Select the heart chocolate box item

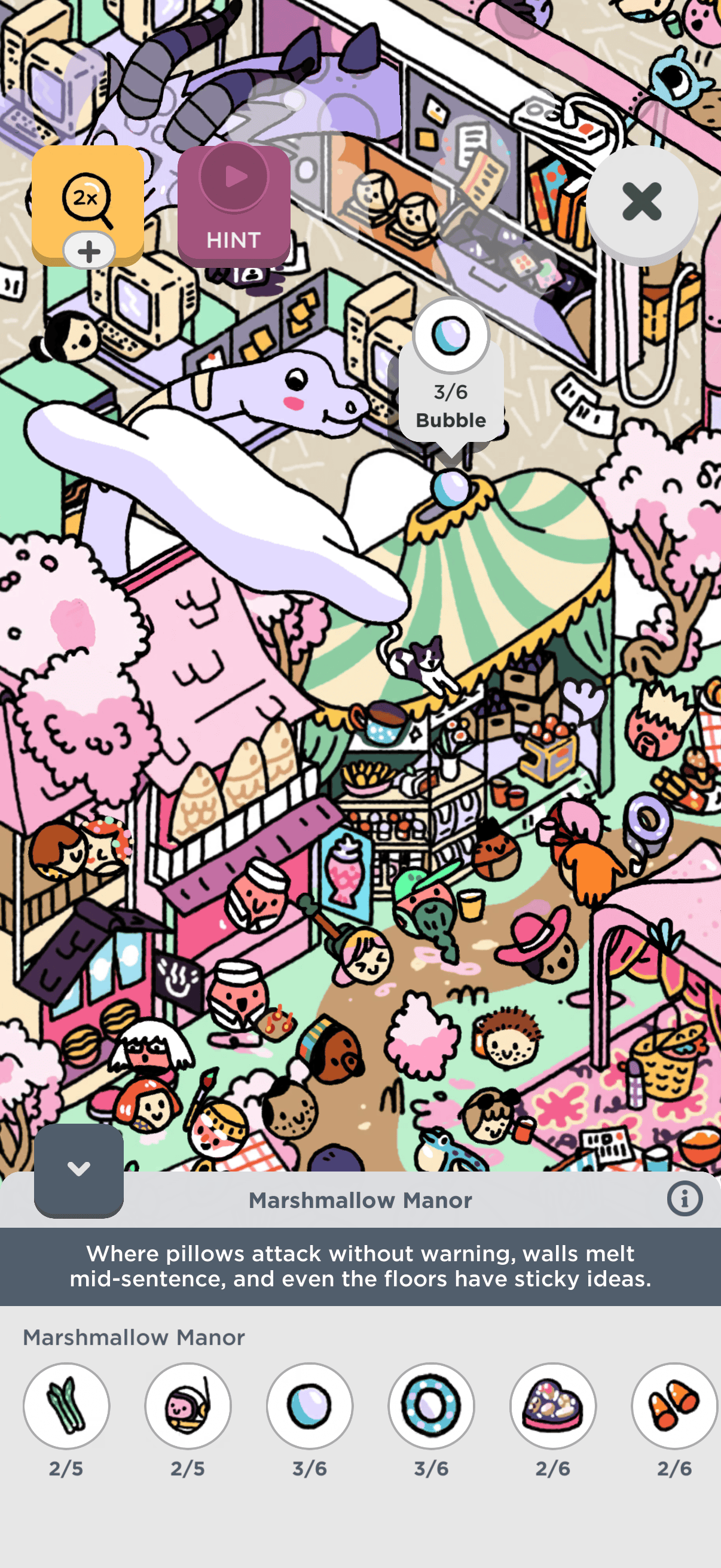pyautogui.click(x=553, y=1405)
